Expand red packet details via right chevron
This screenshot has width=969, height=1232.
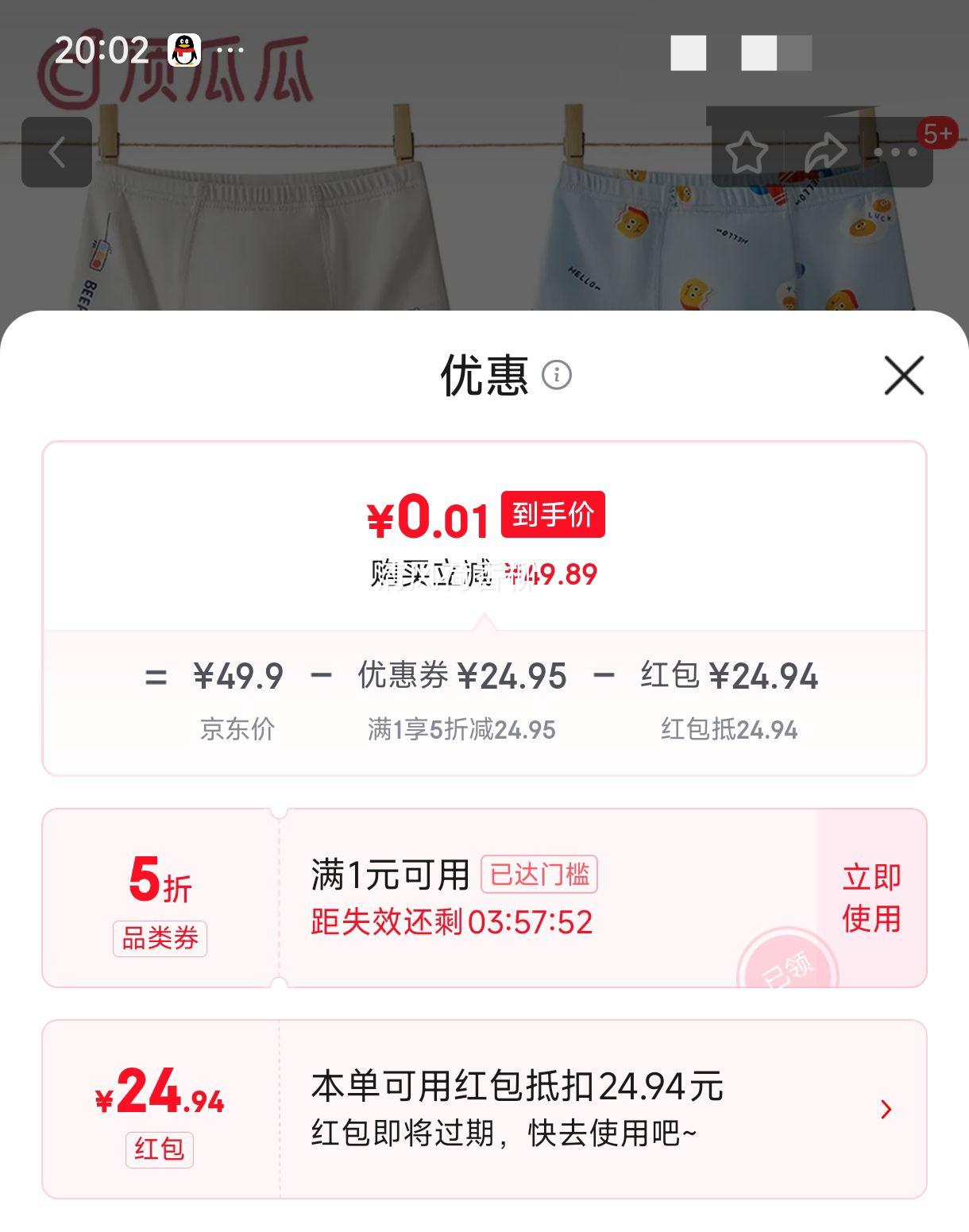[x=886, y=1110]
